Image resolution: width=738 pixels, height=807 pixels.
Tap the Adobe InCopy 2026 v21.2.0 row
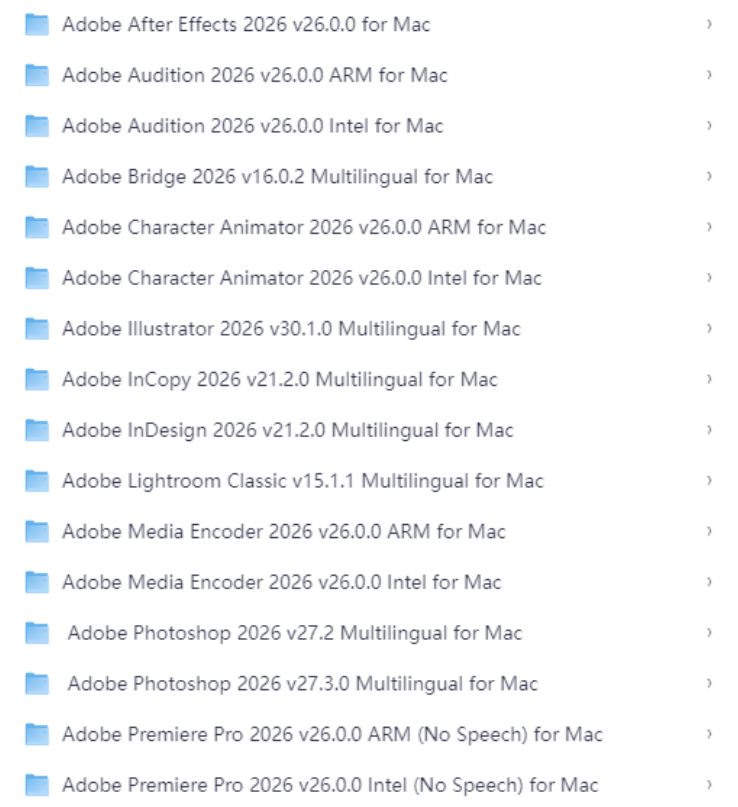coord(279,380)
